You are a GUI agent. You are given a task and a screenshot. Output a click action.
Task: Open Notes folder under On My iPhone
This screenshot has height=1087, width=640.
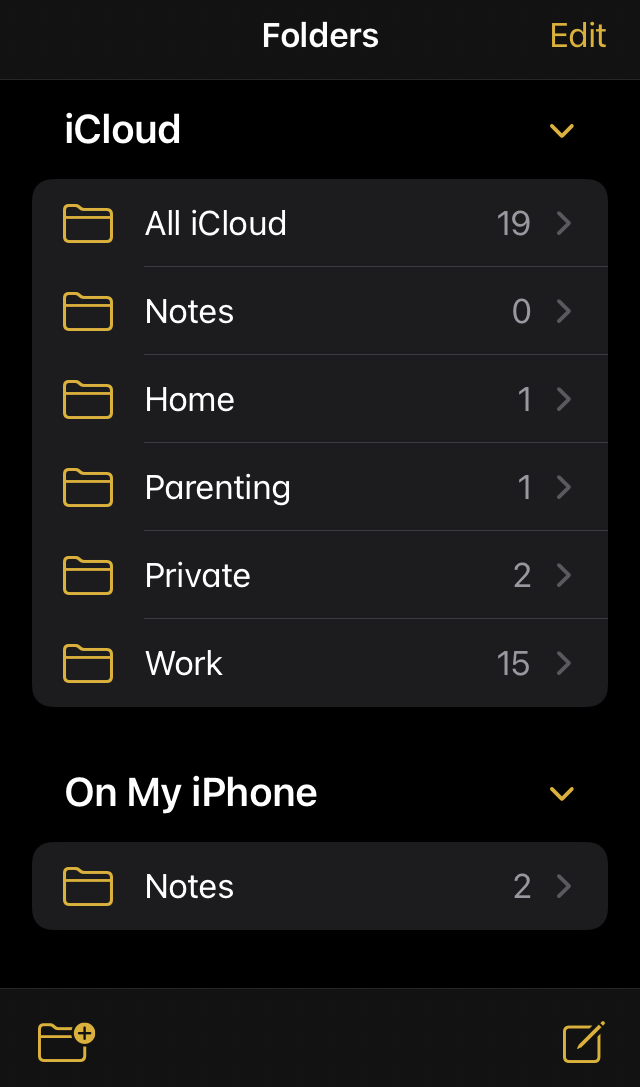point(320,886)
